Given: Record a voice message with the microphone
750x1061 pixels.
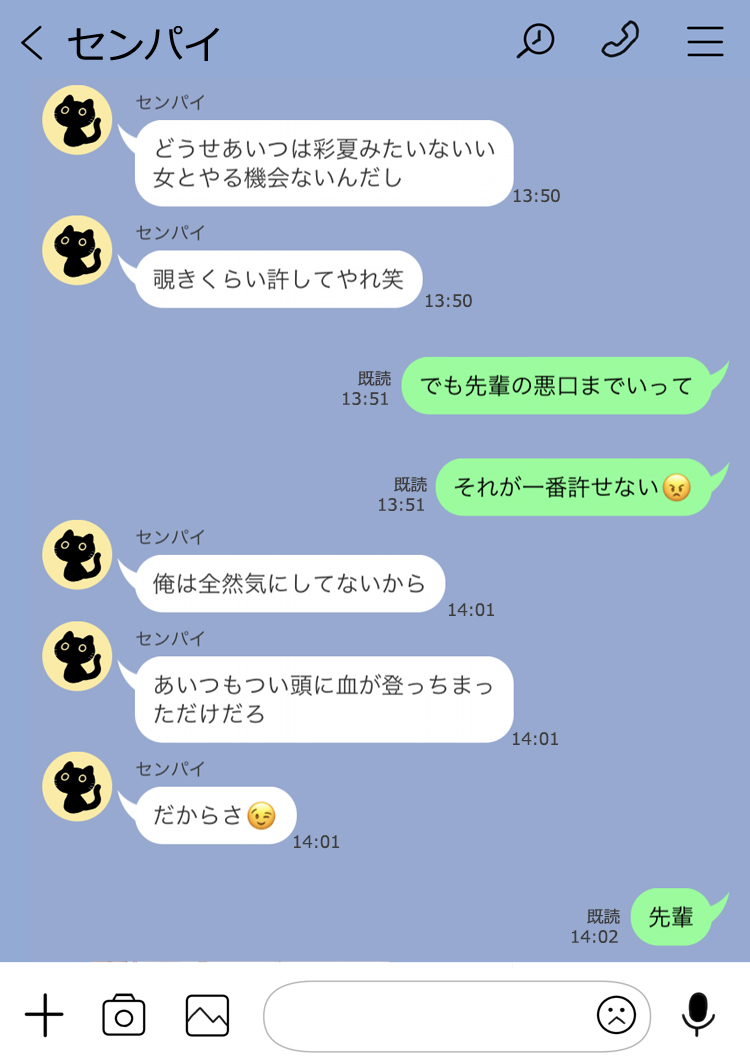Looking at the screenshot, I should coord(698,1014).
